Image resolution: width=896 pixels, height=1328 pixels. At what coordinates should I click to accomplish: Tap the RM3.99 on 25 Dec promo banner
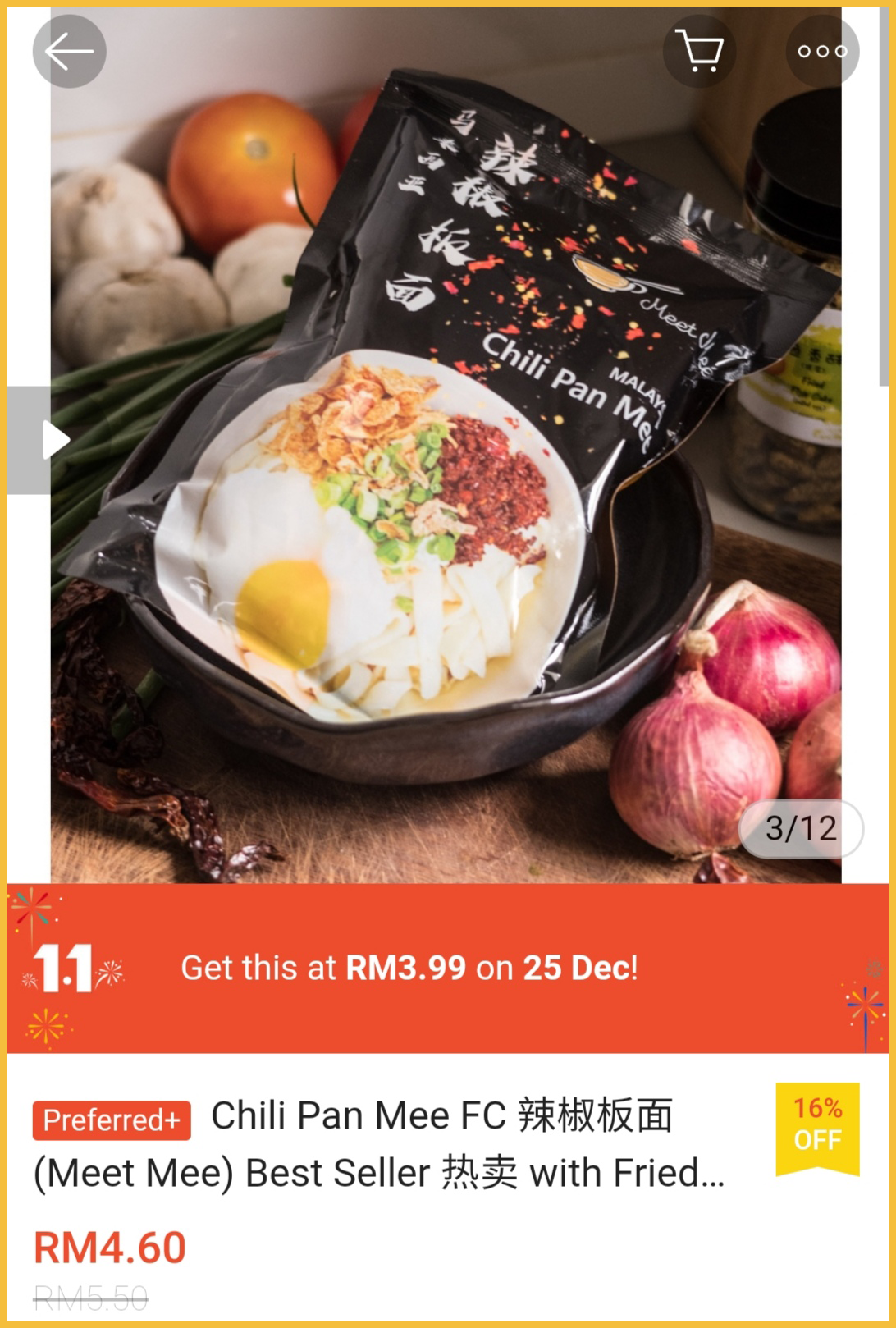point(448,969)
